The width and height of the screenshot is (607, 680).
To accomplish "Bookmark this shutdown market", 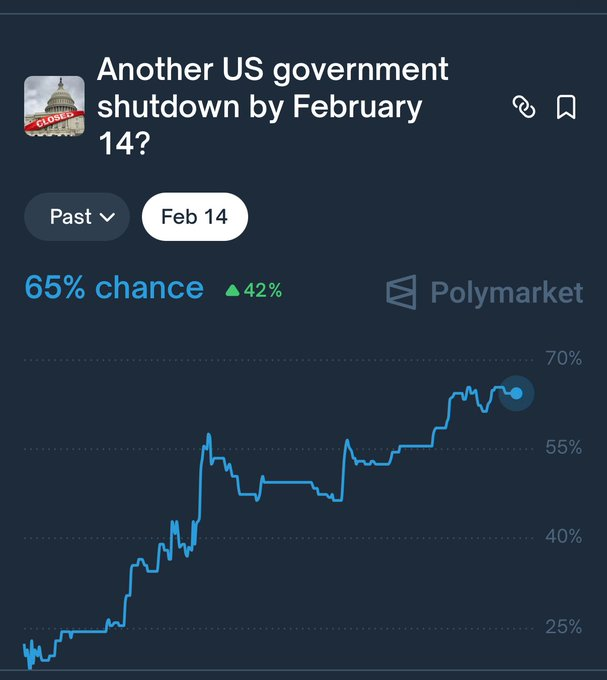I will click(566, 107).
